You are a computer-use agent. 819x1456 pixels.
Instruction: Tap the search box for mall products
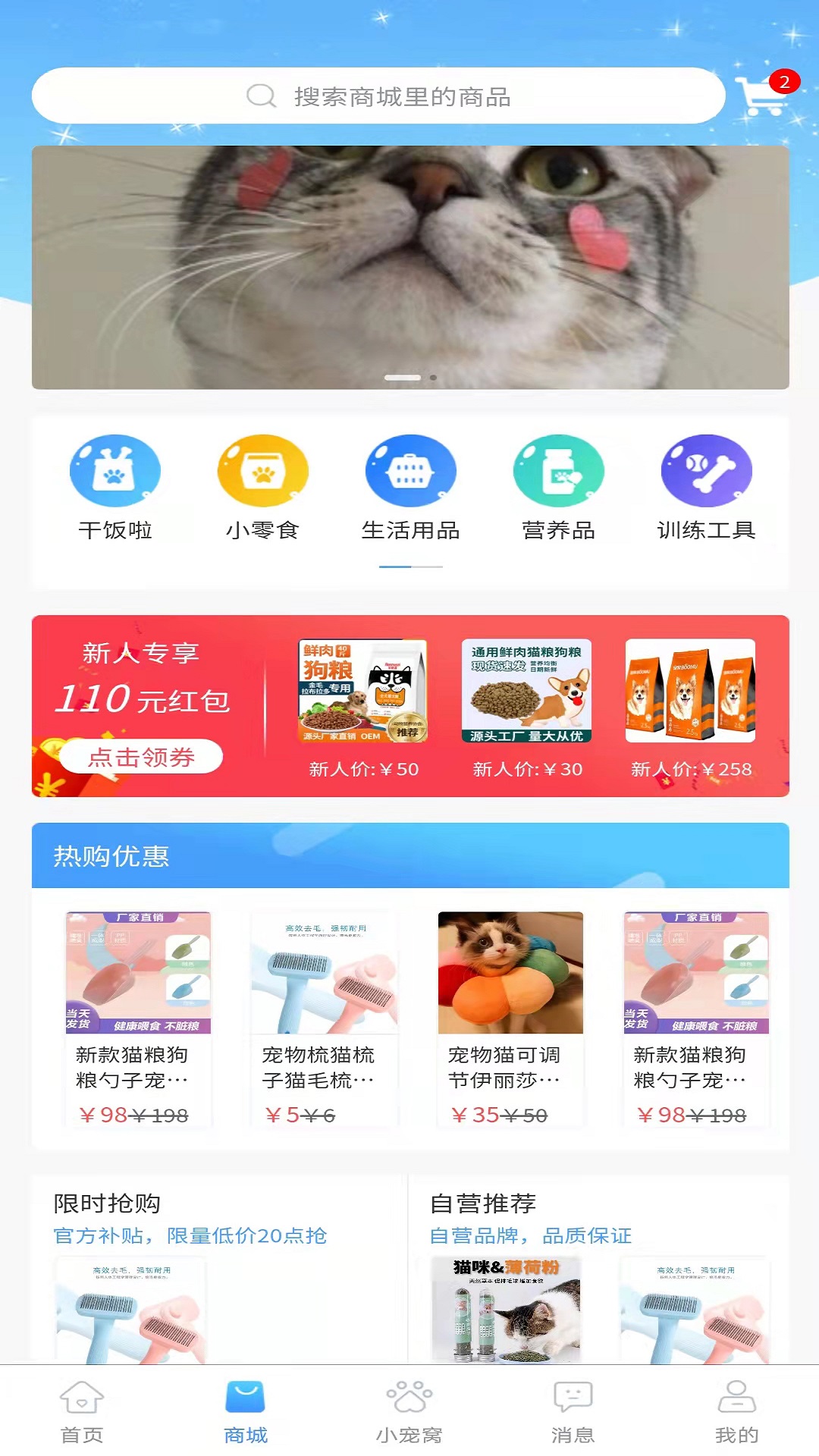pos(378,96)
